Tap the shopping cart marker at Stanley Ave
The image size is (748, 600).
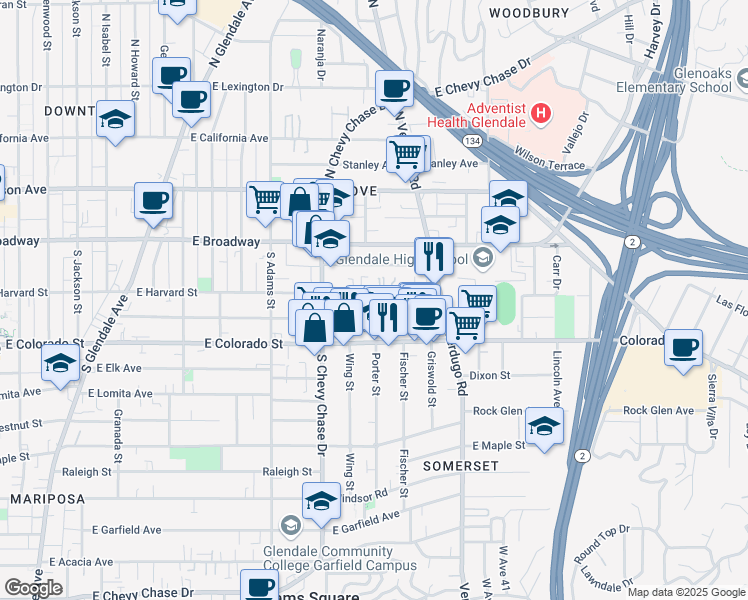point(406,154)
